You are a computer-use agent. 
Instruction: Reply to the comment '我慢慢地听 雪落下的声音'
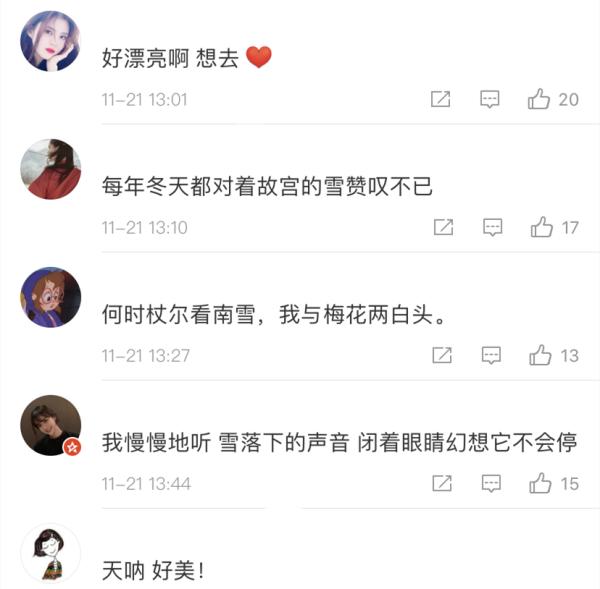(x=491, y=483)
